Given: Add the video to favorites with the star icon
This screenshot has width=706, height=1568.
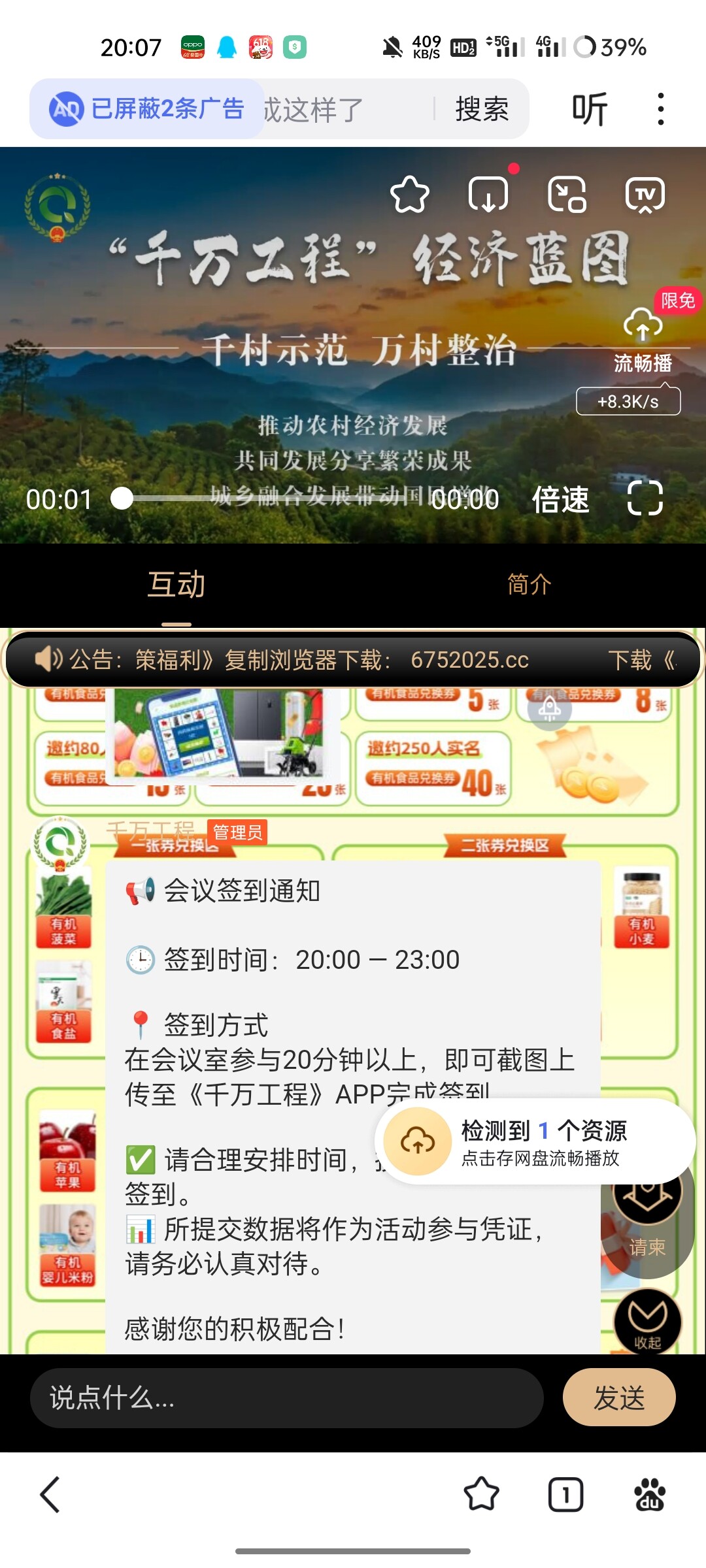Looking at the screenshot, I should click(x=410, y=195).
